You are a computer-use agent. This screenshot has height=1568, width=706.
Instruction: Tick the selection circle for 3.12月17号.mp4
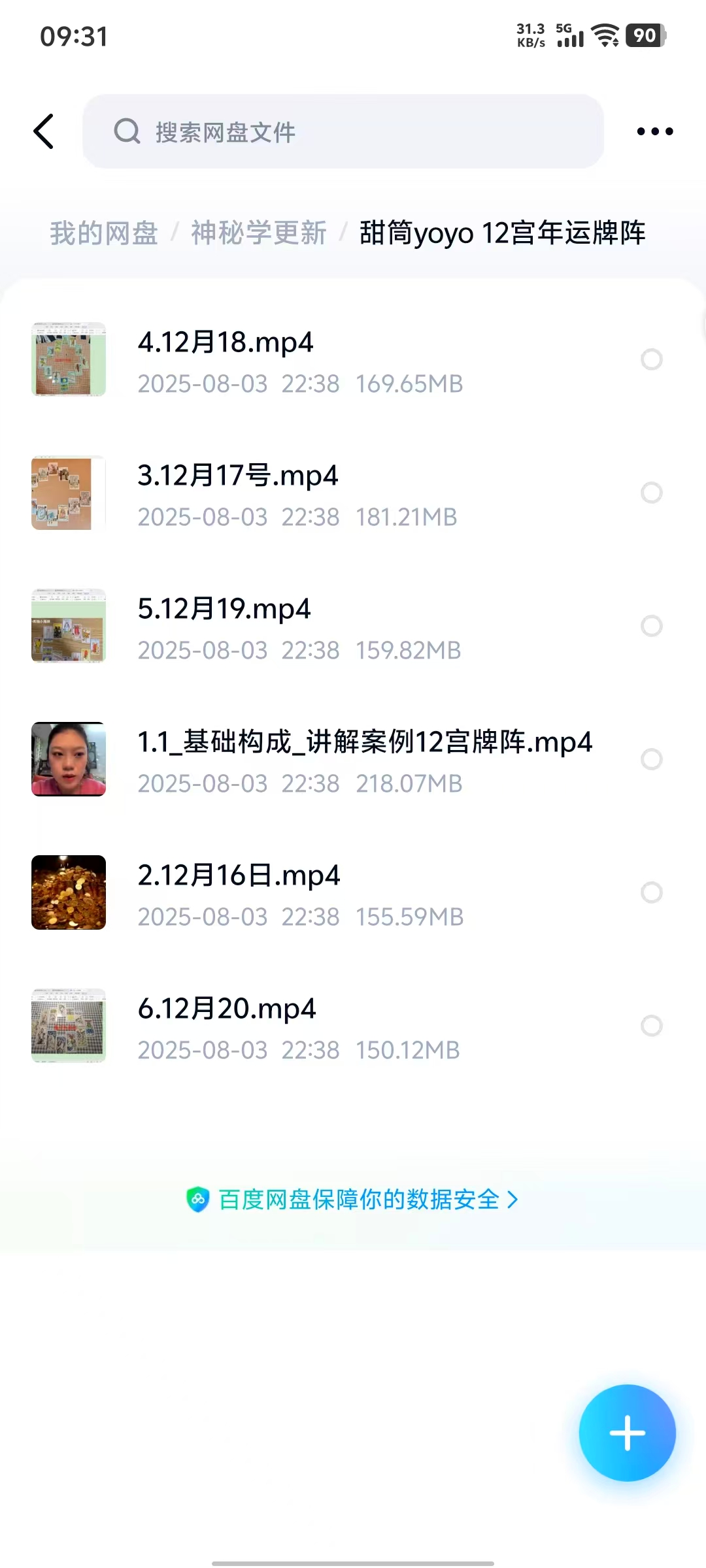[651, 493]
